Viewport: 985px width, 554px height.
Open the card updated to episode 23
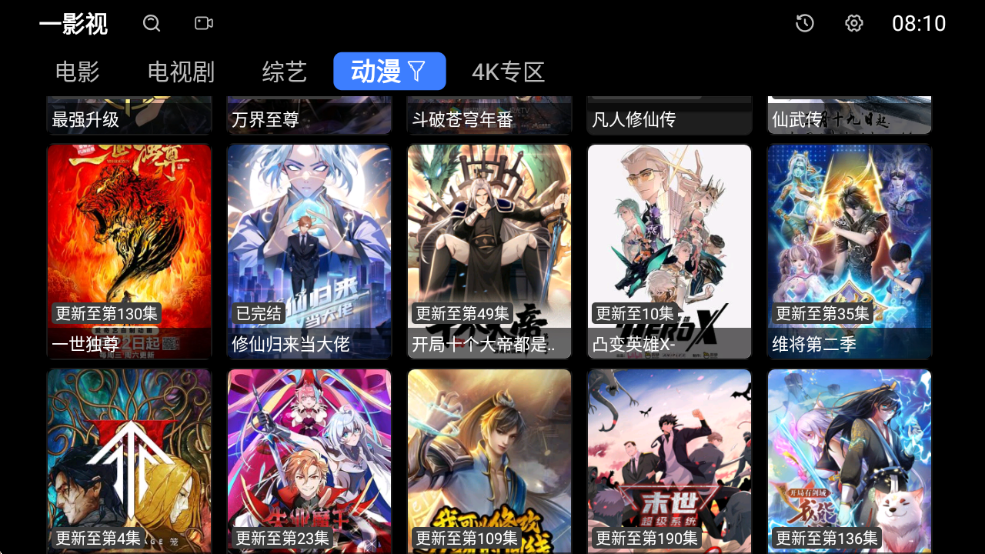click(309, 460)
